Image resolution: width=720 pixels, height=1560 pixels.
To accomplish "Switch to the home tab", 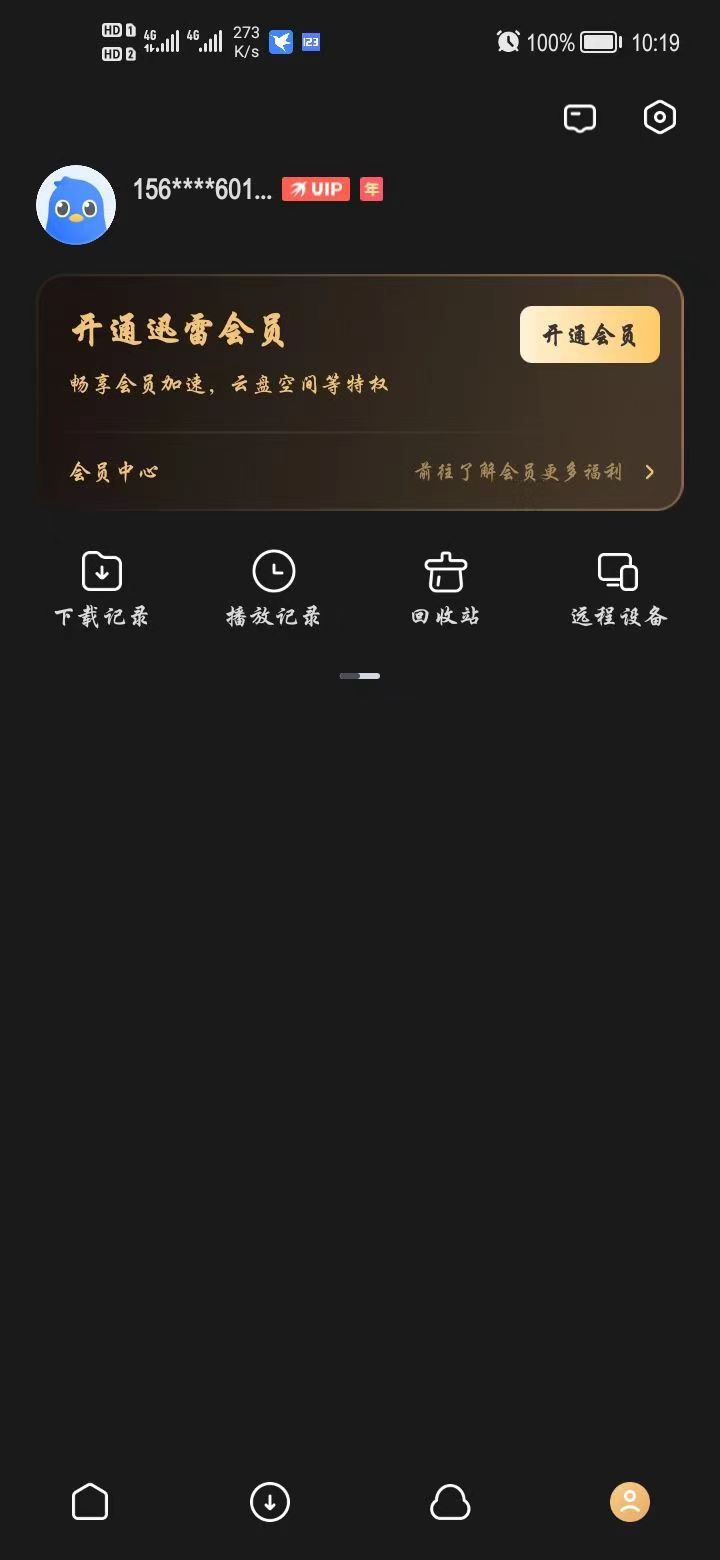I will 90,1502.
